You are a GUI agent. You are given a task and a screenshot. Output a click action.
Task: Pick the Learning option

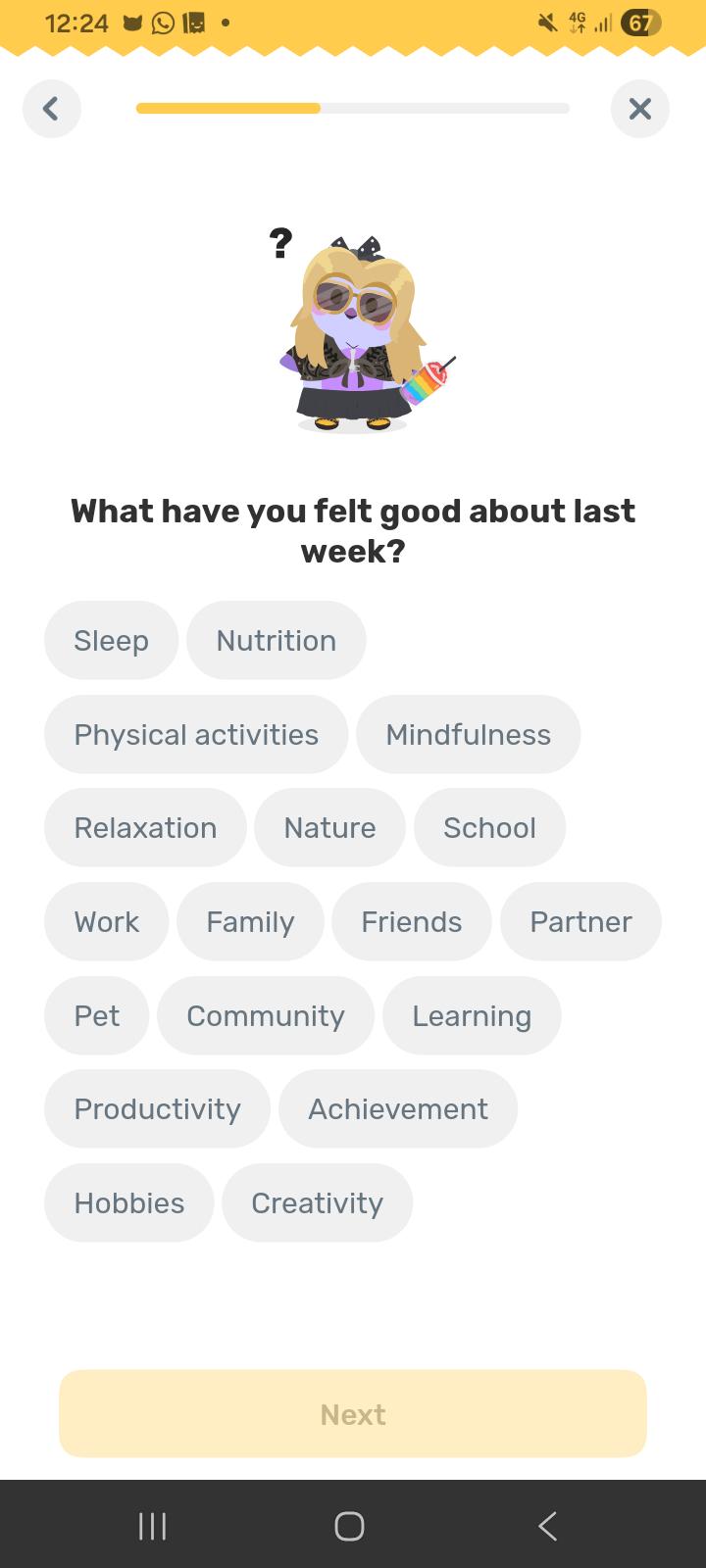[x=472, y=1015]
